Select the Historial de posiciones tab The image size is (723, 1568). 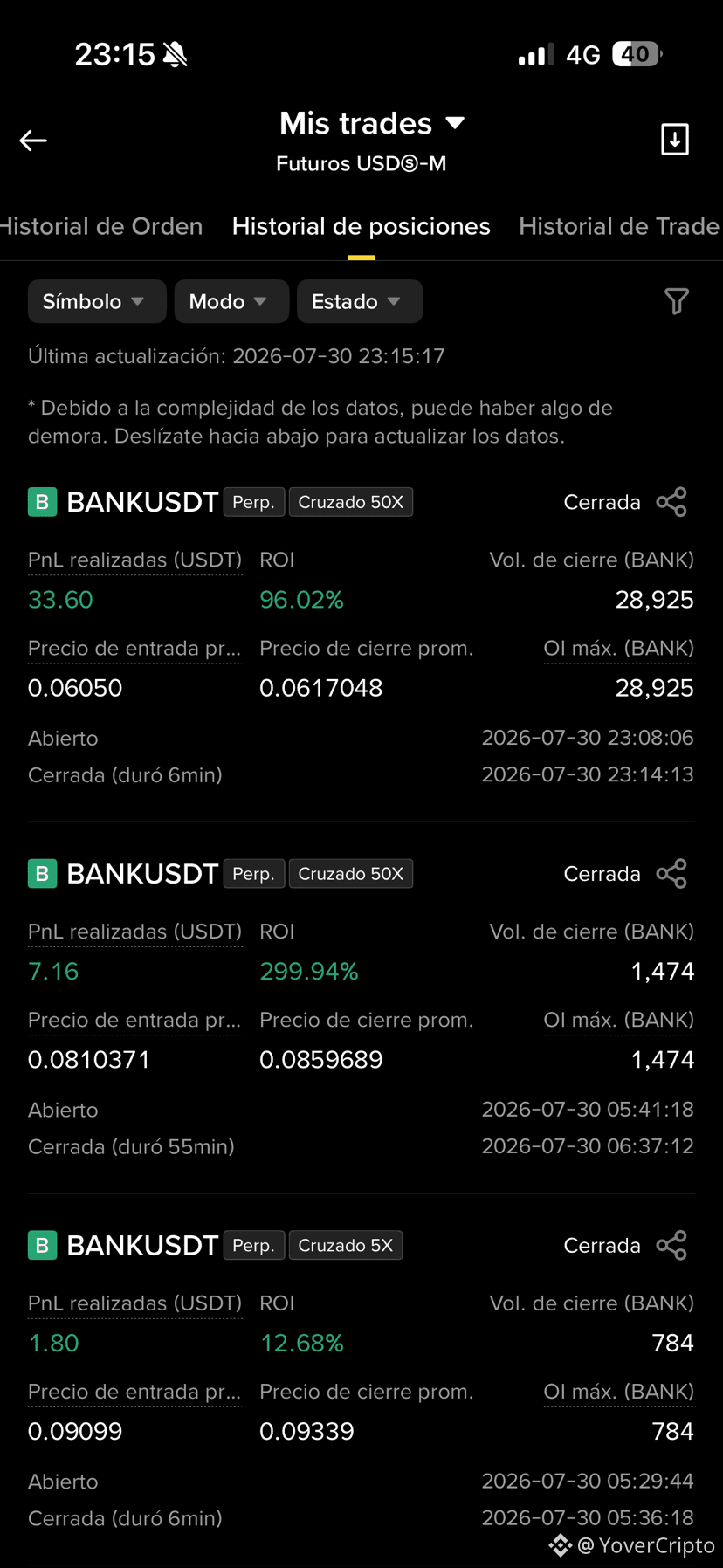361,226
